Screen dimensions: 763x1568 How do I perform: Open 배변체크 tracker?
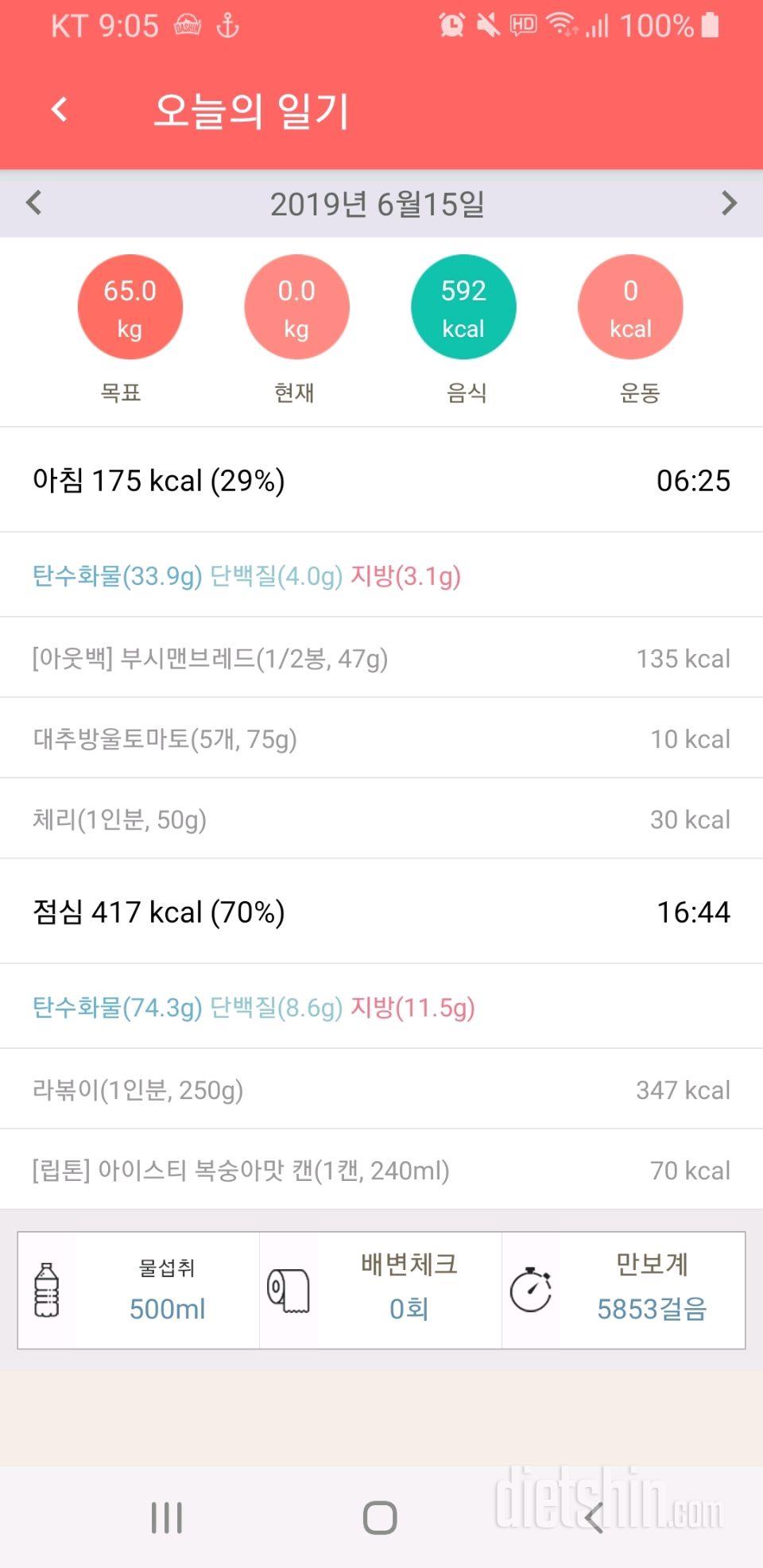pyautogui.click(x=381, y=1291)
